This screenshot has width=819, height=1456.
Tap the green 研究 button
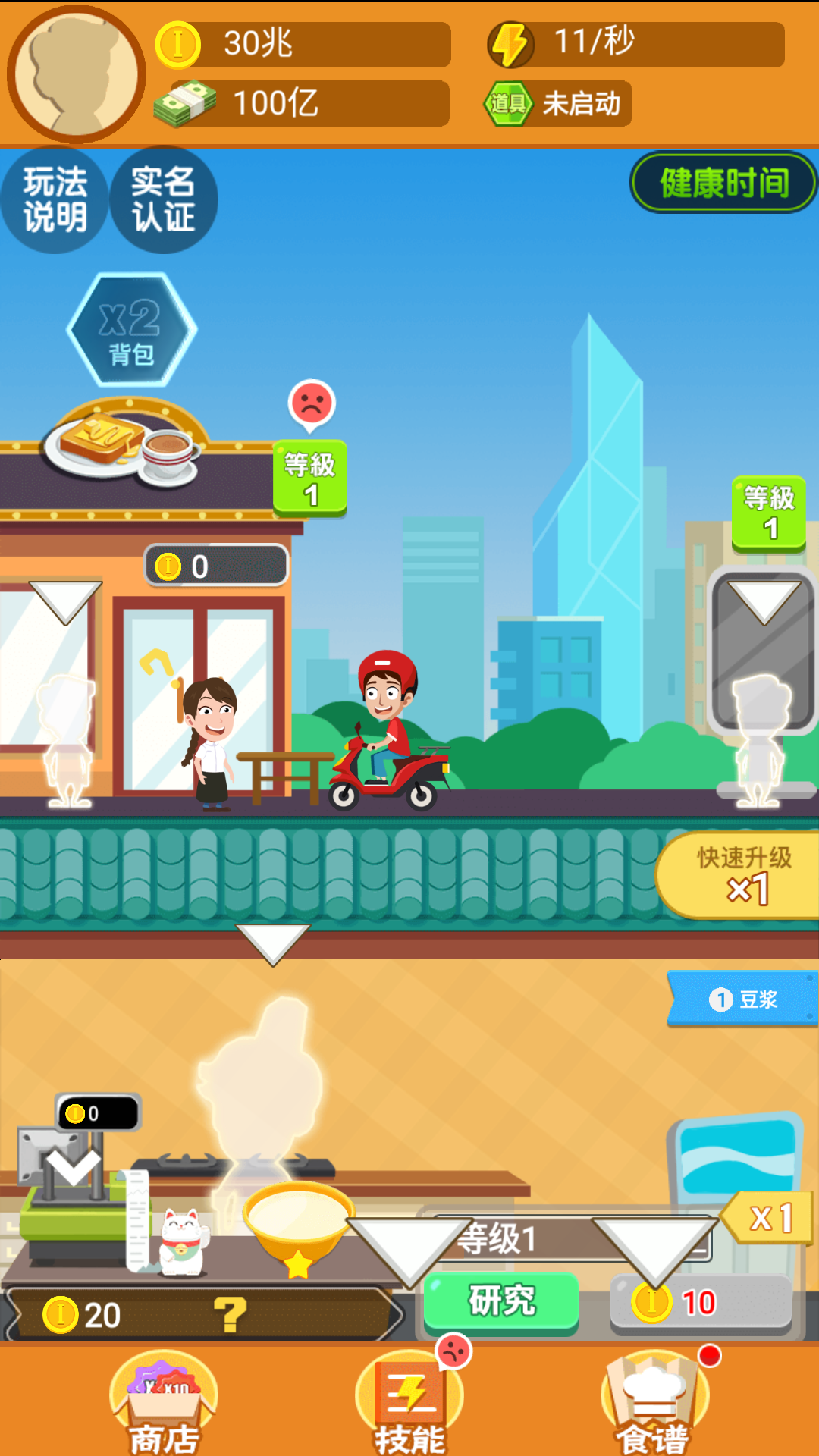click(x=501, y=1301)
